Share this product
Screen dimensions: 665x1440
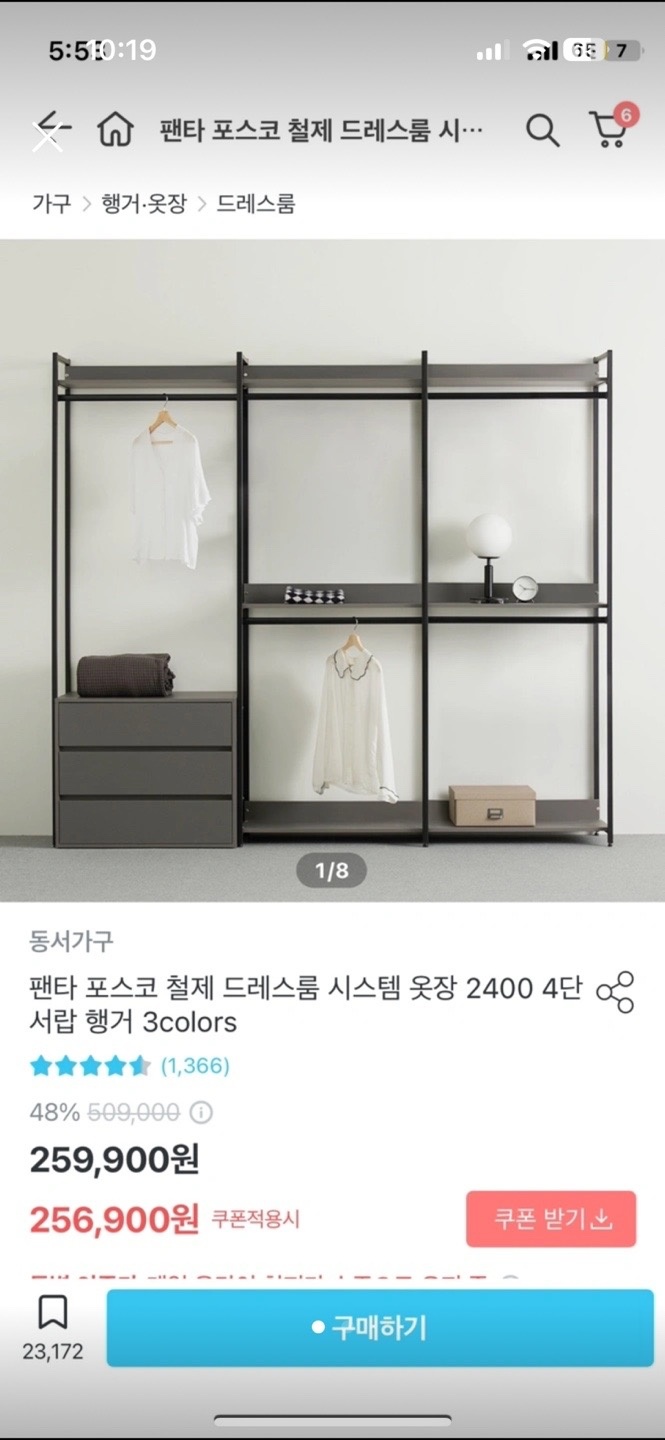[615, 991]
